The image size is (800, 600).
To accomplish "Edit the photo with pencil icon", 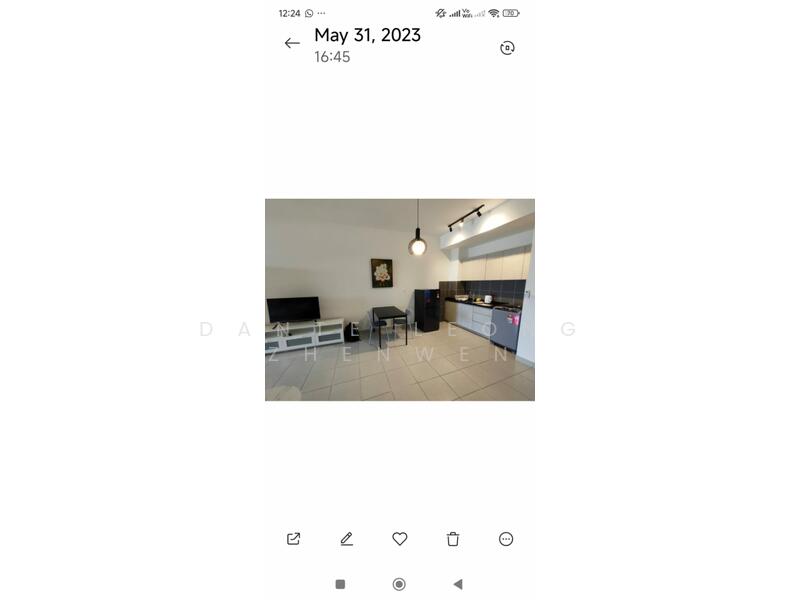I will (346, 539).
